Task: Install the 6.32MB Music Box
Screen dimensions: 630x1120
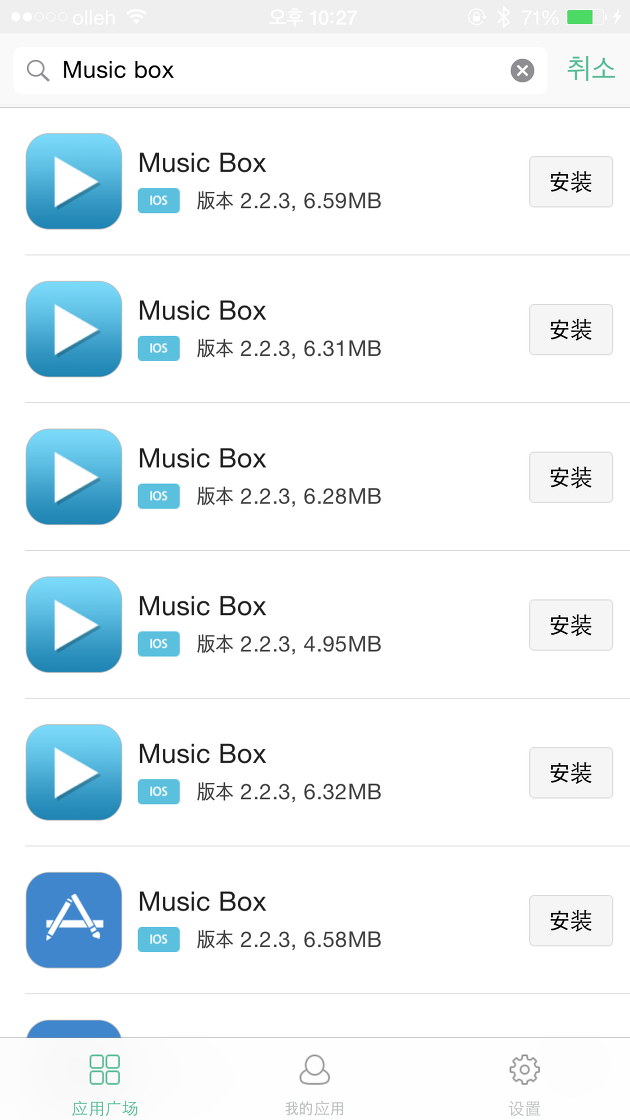Action: [x=570, y=774]
